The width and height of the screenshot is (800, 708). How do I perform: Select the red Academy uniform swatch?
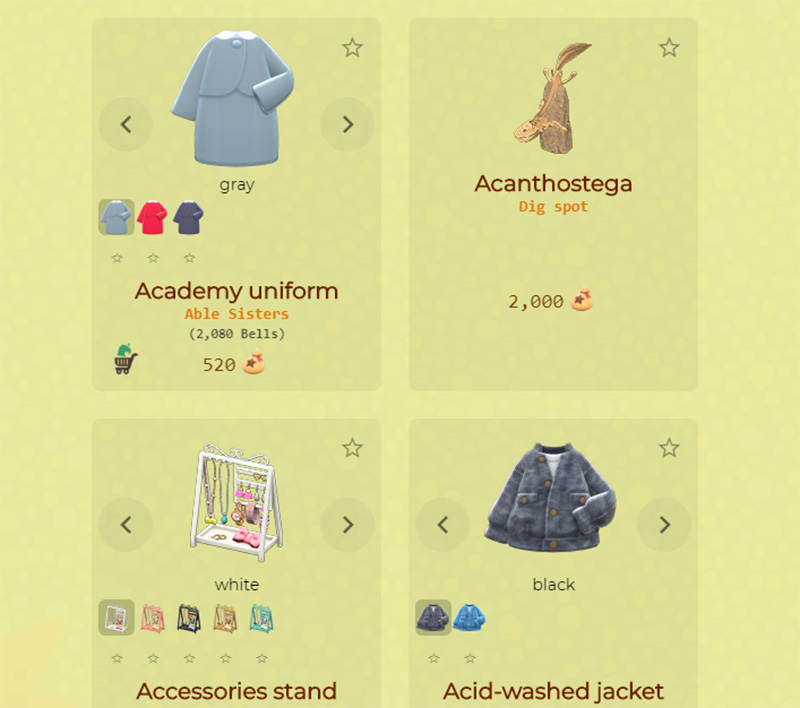click(x=152, y=217)
